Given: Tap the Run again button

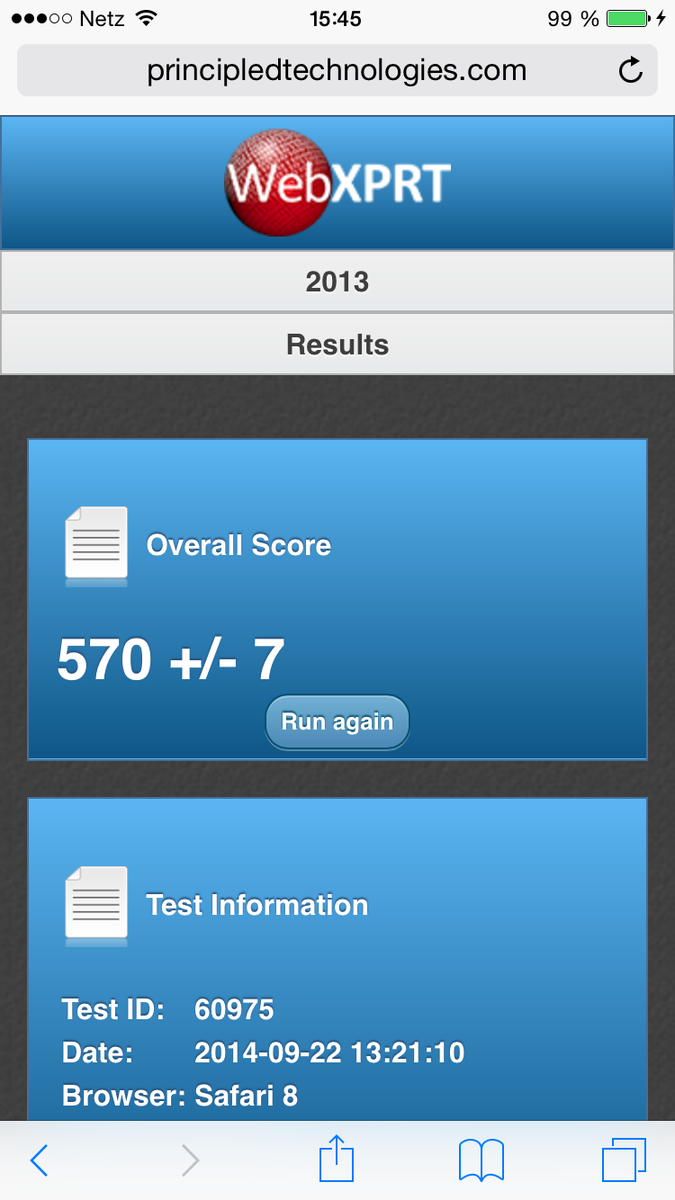Looking at the screenshot, I should [337, 722].
